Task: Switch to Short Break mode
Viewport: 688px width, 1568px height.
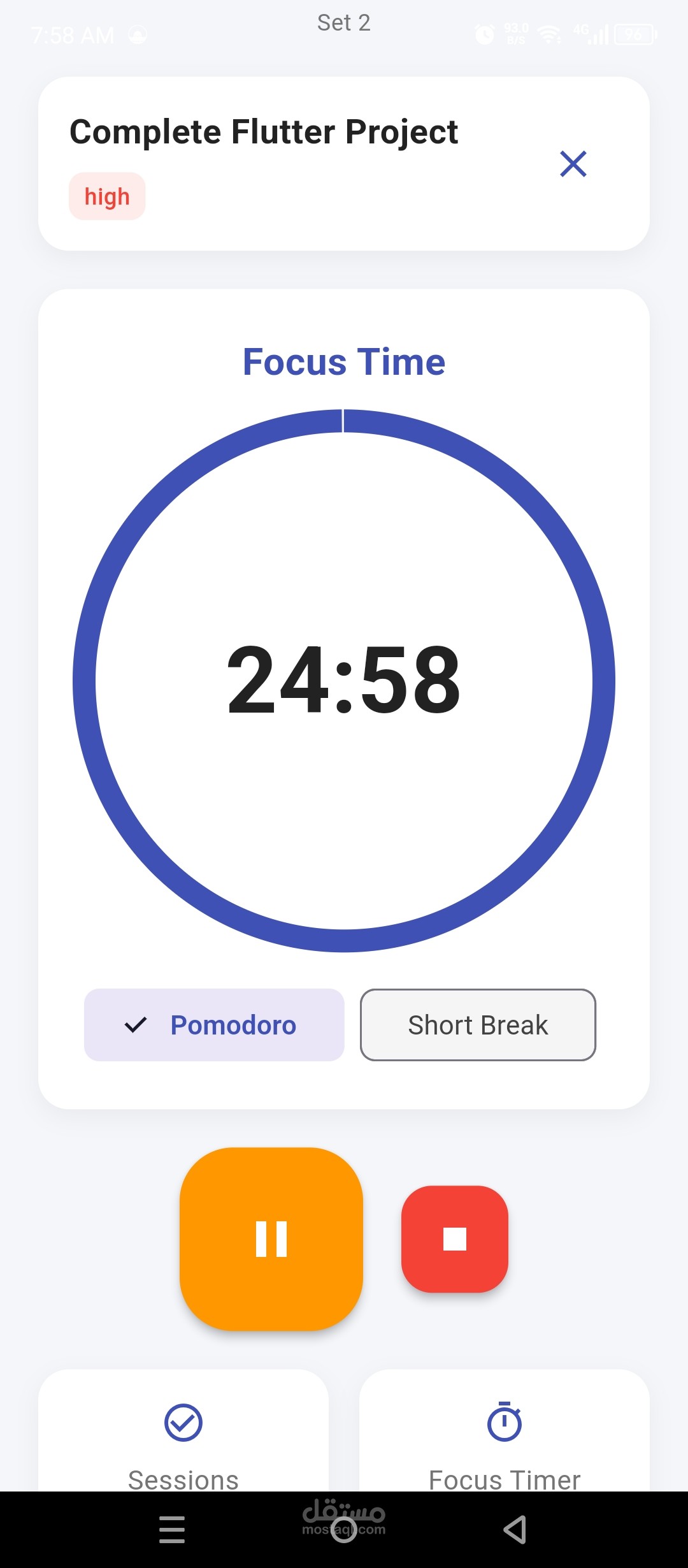Action: point(478,1025)
